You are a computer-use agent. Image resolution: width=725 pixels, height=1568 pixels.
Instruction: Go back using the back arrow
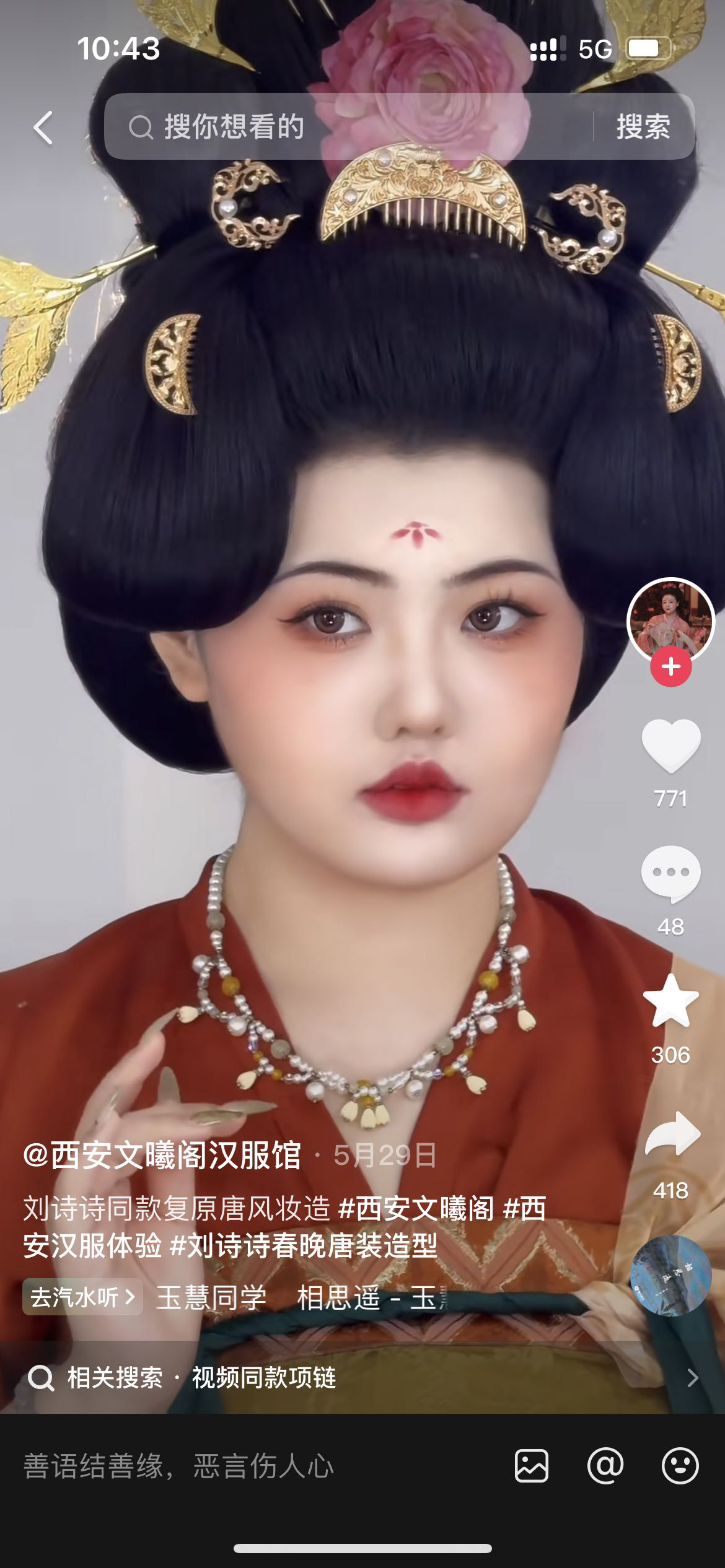pos(43,128)
